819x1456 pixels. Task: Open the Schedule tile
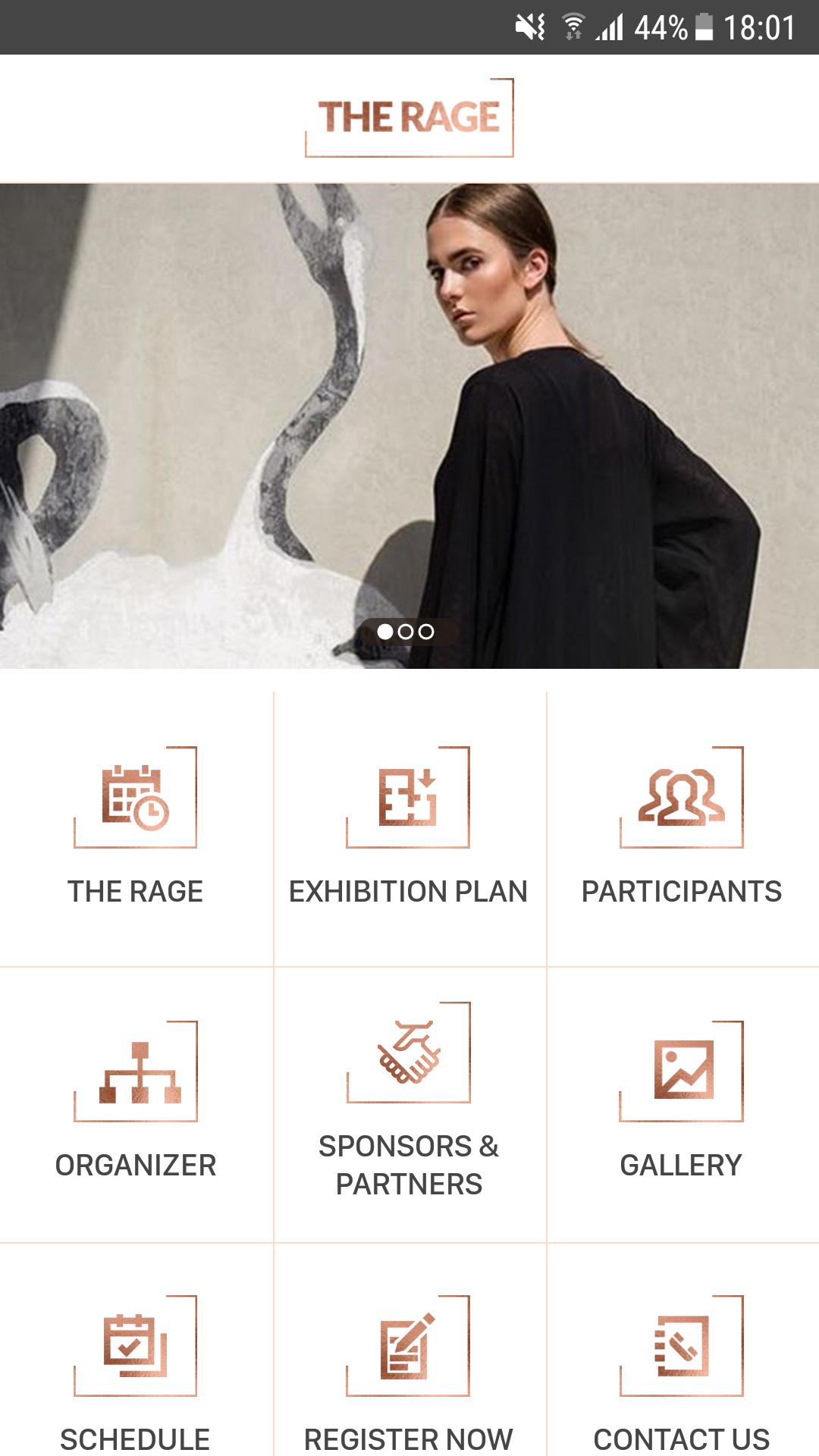click(x=136, y=1365)
